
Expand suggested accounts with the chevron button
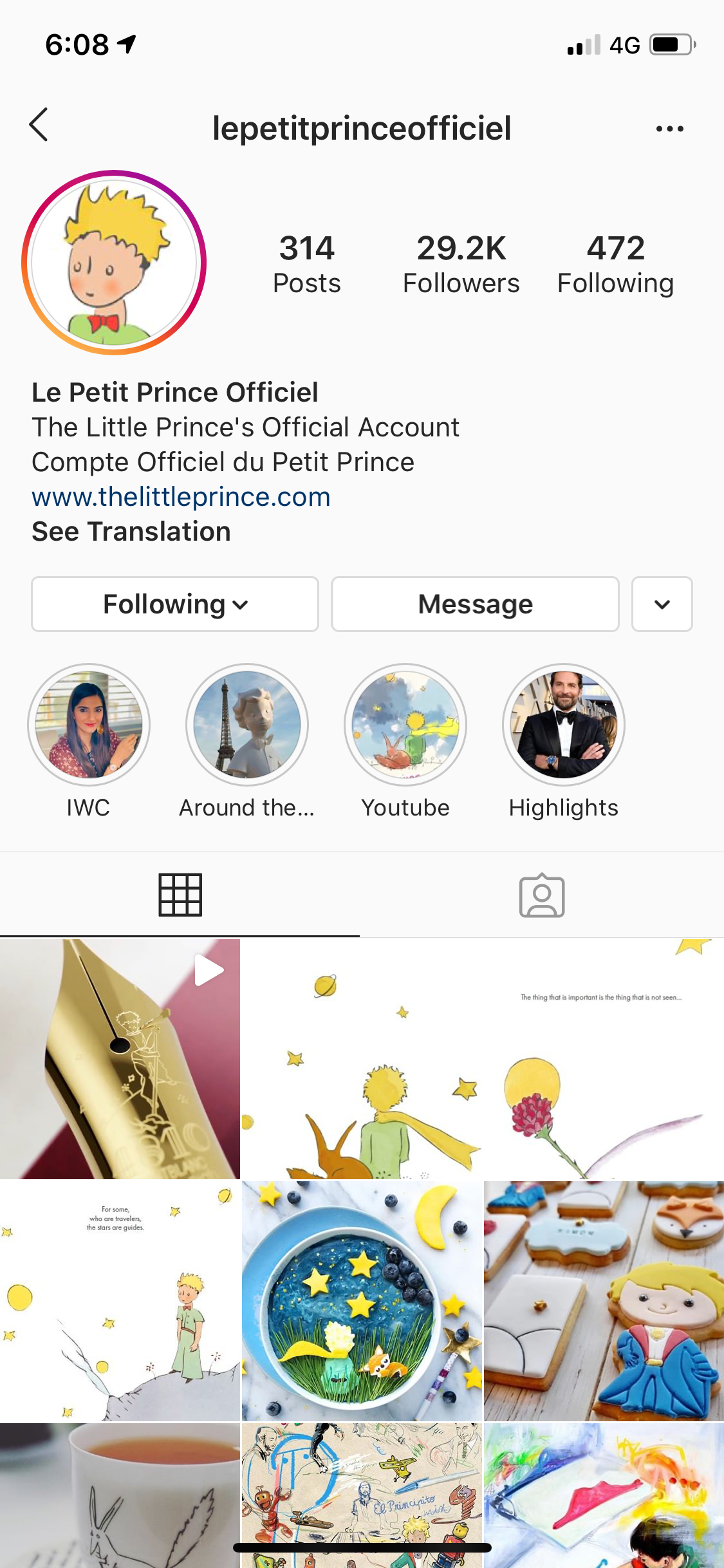(x=662, y=604)
